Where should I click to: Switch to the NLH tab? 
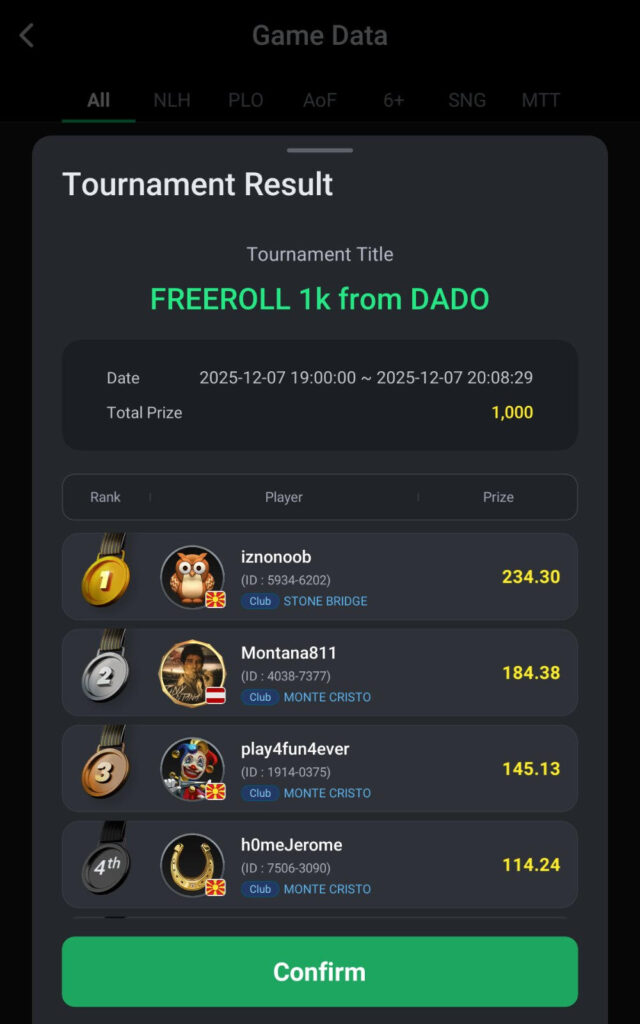172,100
